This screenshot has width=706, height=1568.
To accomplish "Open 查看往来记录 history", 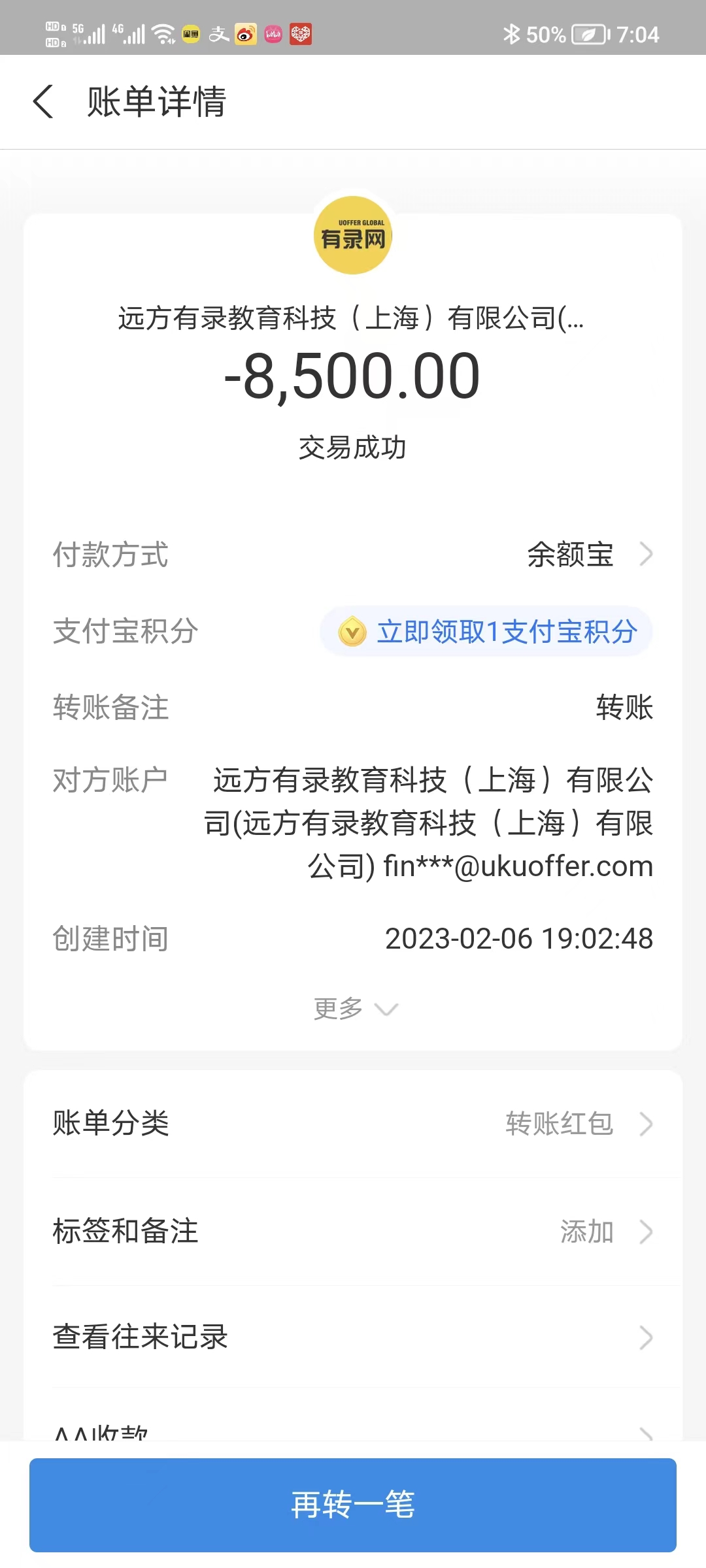I will 353,1337.
